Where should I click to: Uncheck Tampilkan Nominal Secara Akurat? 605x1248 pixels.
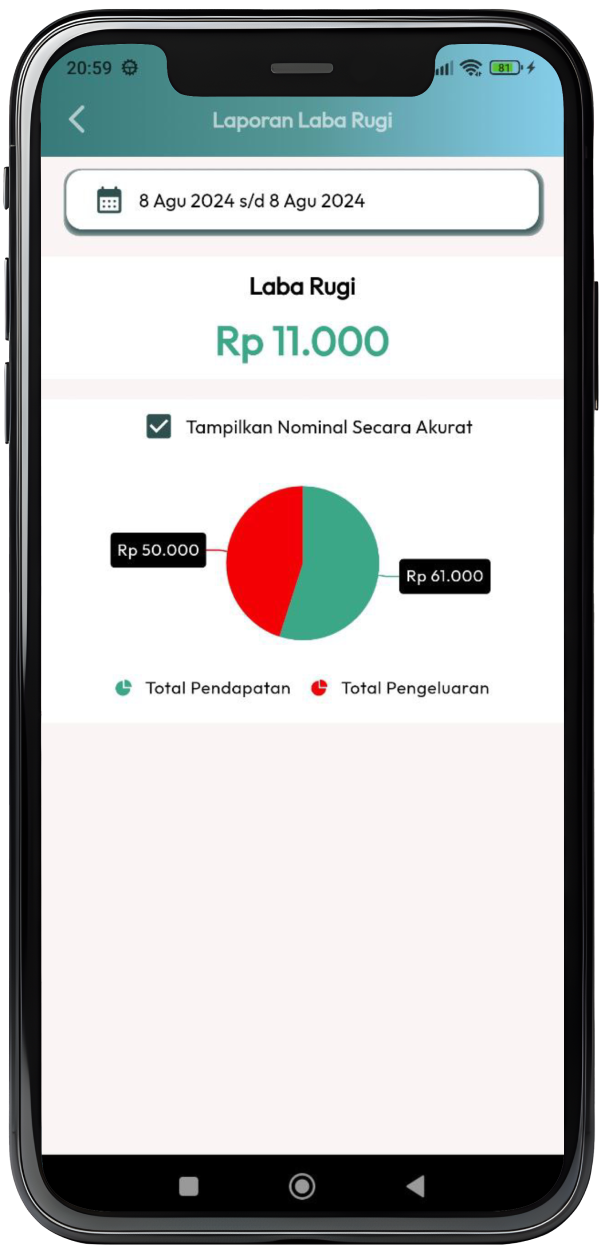[159, 427]
